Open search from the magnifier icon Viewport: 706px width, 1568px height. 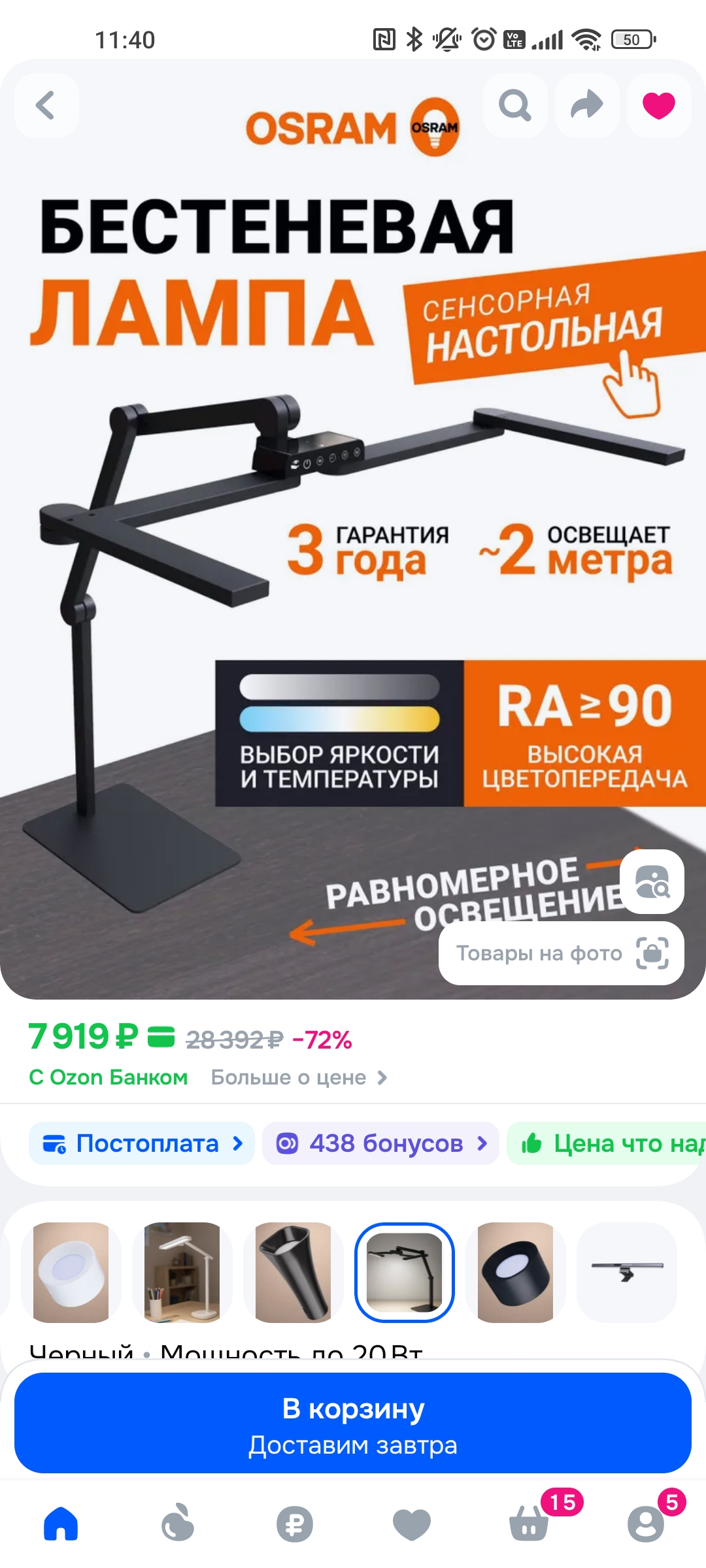[x=515, y=105]
